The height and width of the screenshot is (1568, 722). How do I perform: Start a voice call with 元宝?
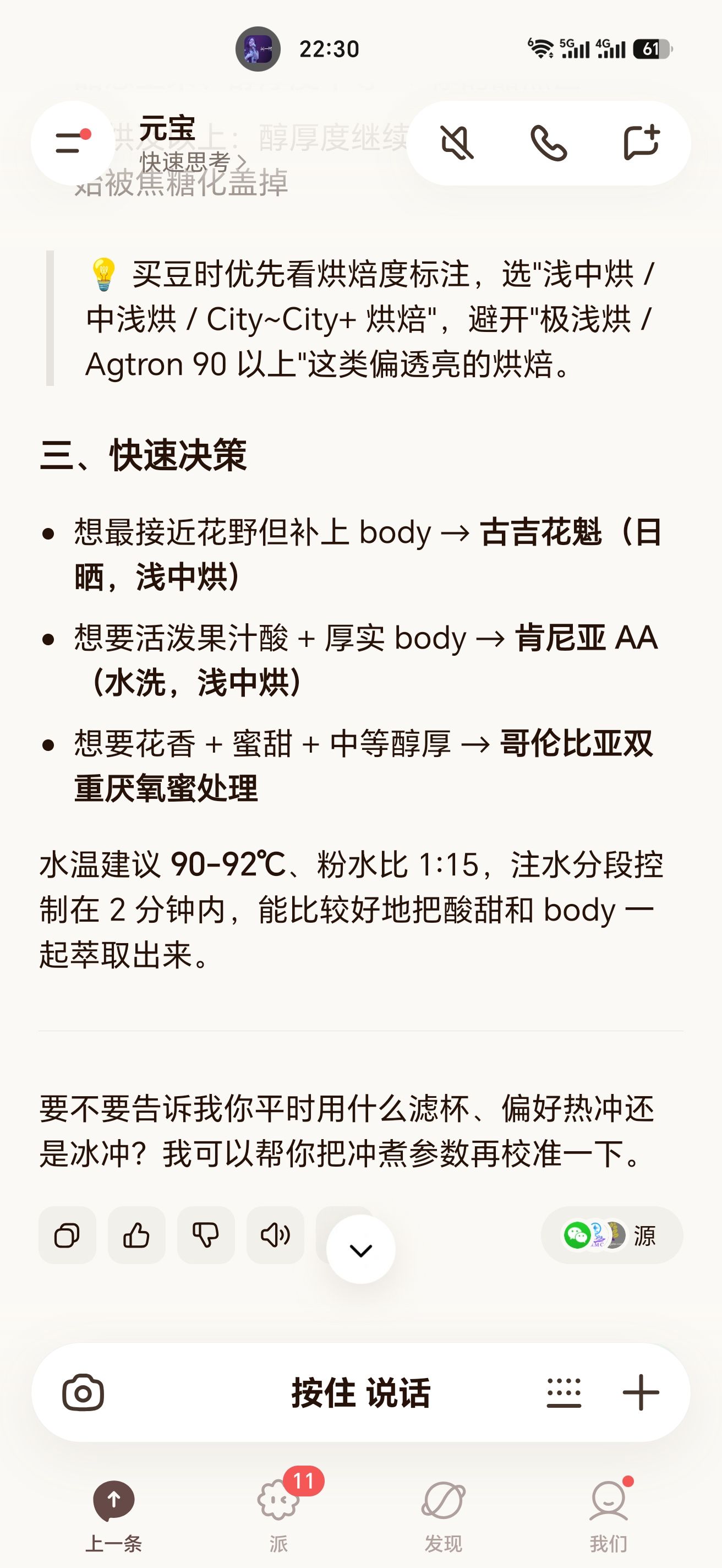coord(549,143)
